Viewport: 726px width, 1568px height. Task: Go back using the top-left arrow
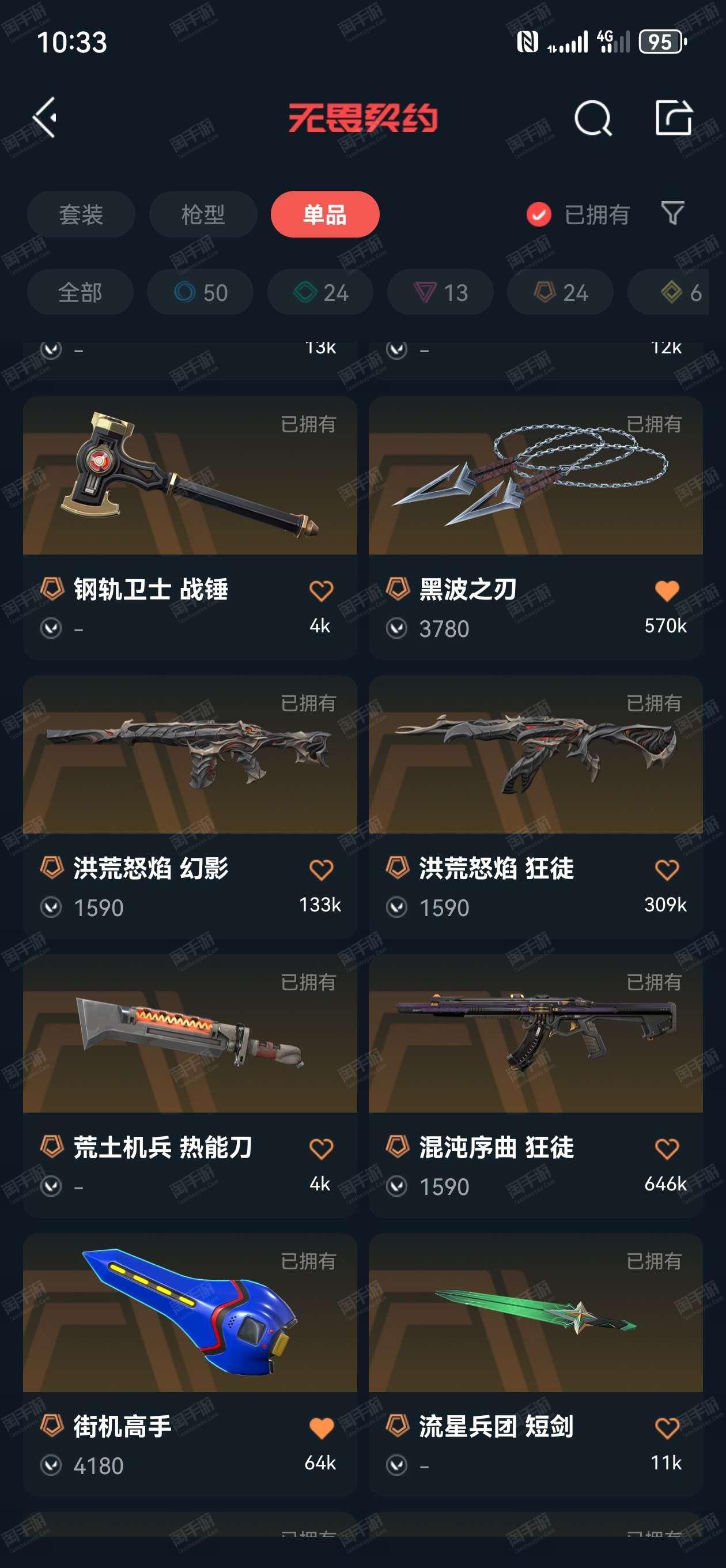coord(46,117)
